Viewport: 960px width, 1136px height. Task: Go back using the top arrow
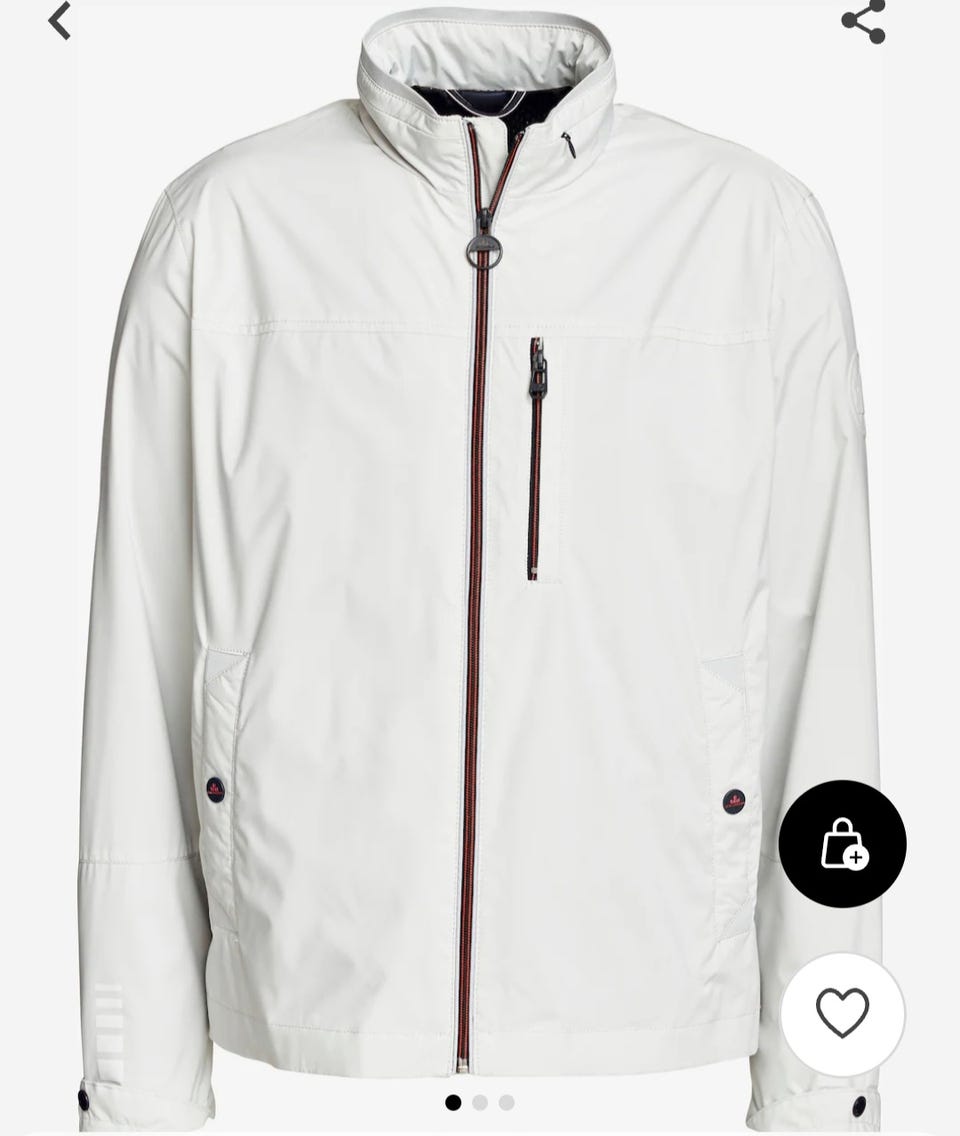tap(60, 21)
